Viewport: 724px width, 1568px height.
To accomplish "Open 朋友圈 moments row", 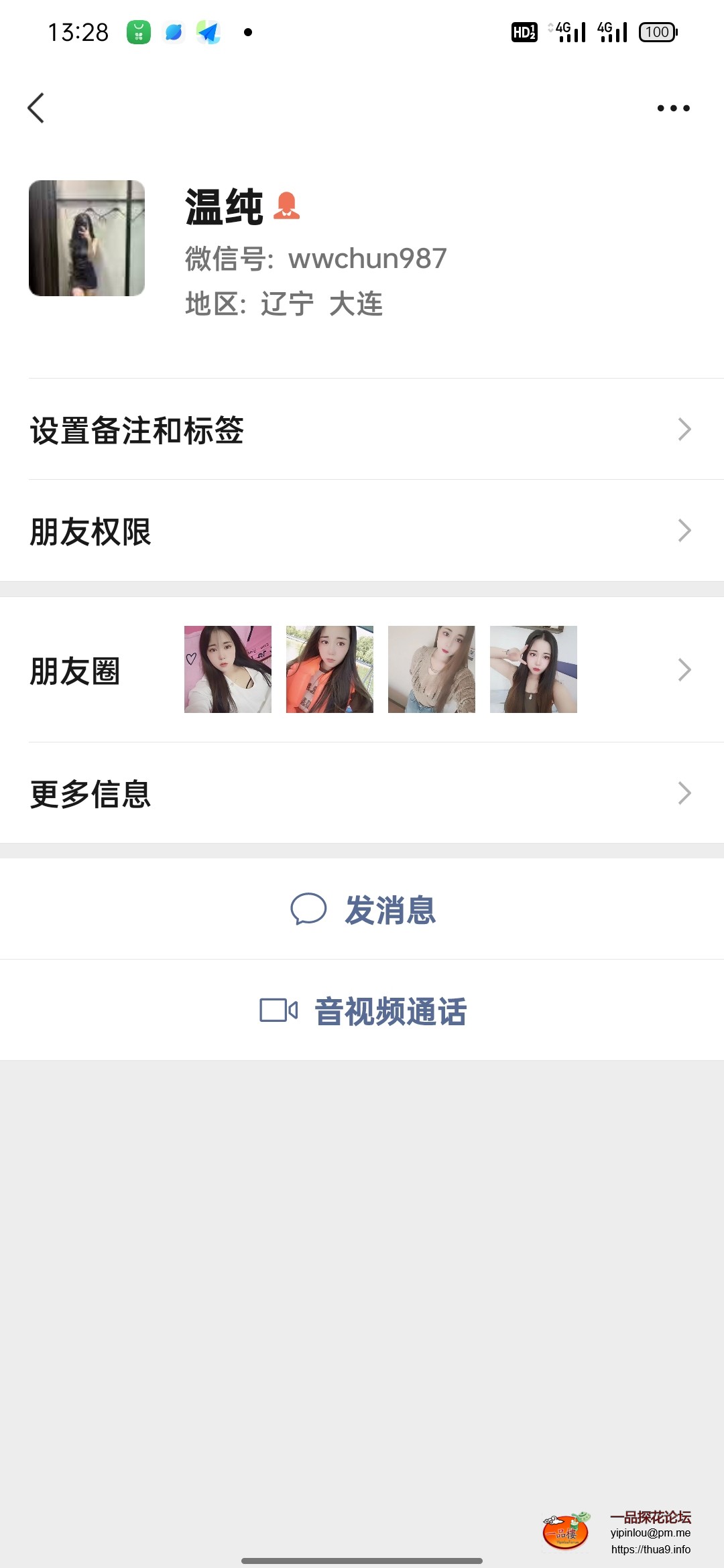I will (x=362, y=670).
